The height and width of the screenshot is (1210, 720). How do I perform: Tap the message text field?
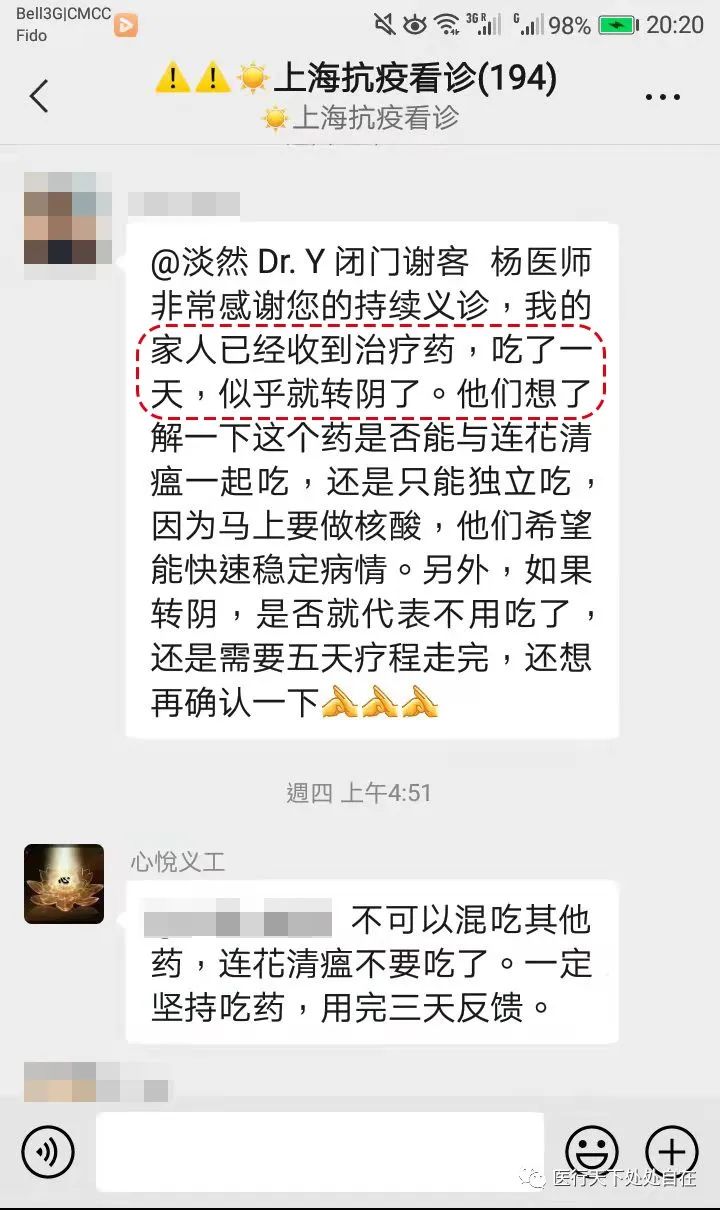click(320, 1151)
